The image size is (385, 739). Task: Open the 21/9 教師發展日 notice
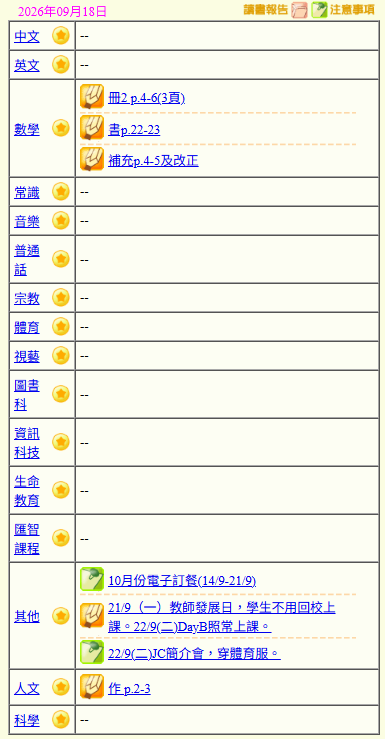click(221, 617)
